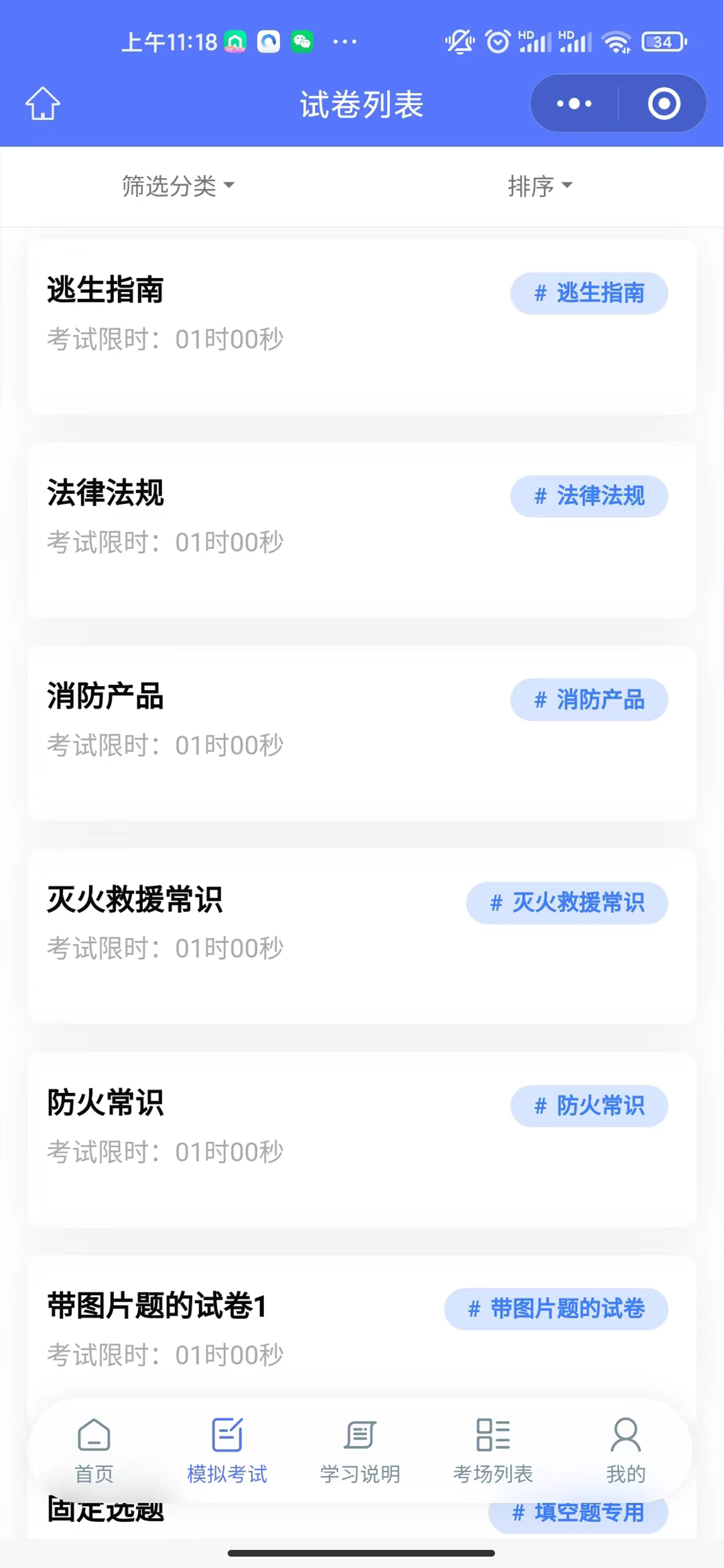
Task: Open the 防火常识 exam paper
Action: click(362, 1140)
